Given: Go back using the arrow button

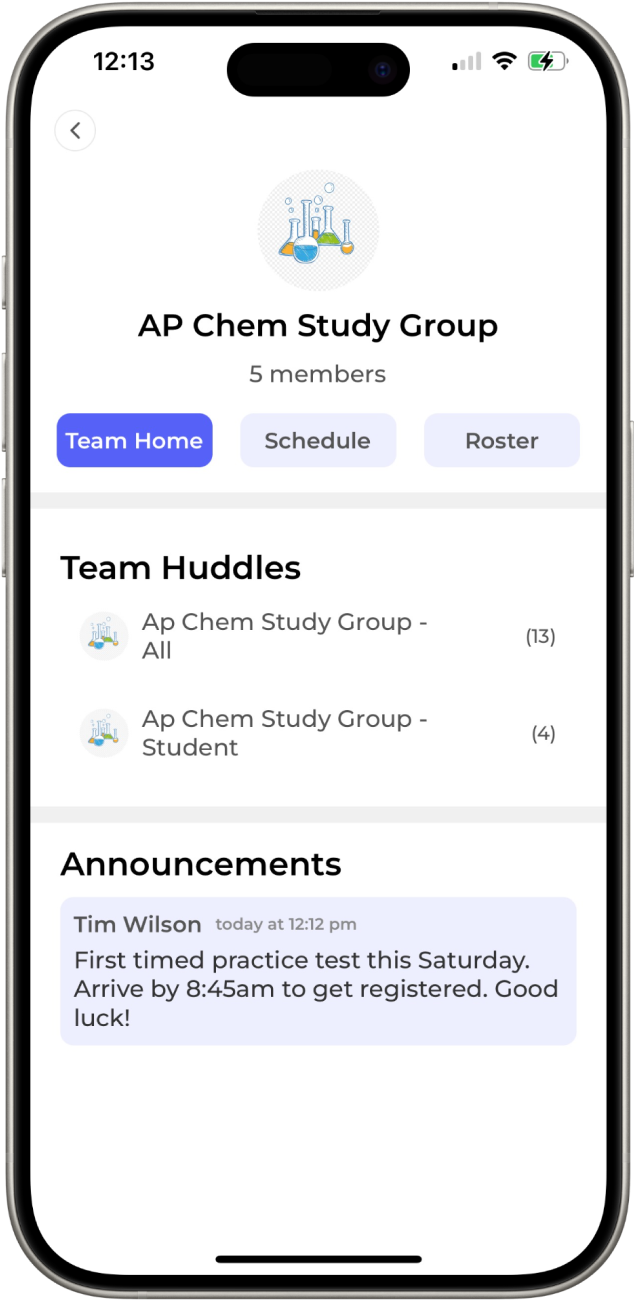Looking at the screenshot, I should click(75, 130).
